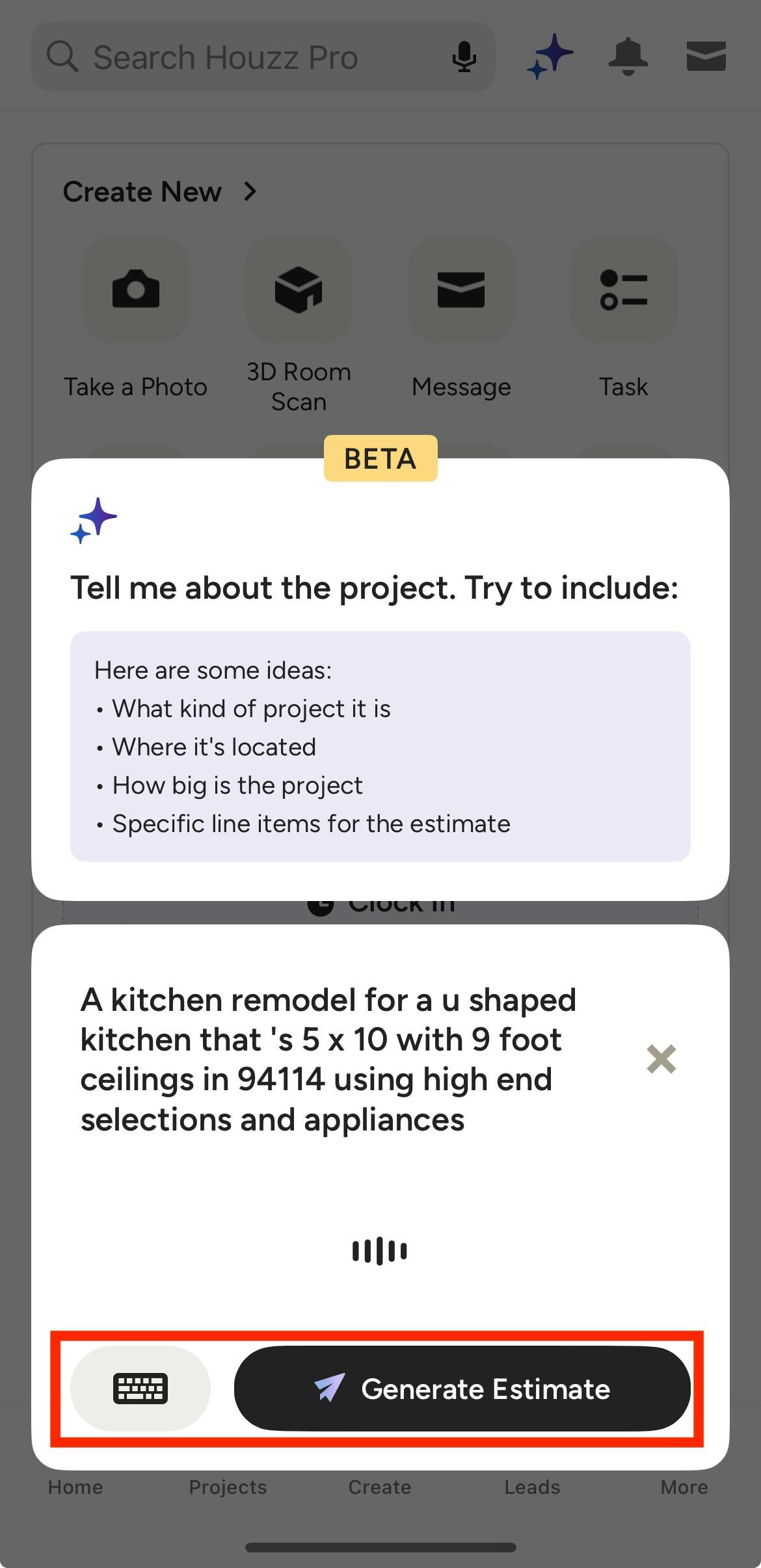Open the messages inbox icon
The height and width of the screenshot is (1568, 761).
pos(706,56)
